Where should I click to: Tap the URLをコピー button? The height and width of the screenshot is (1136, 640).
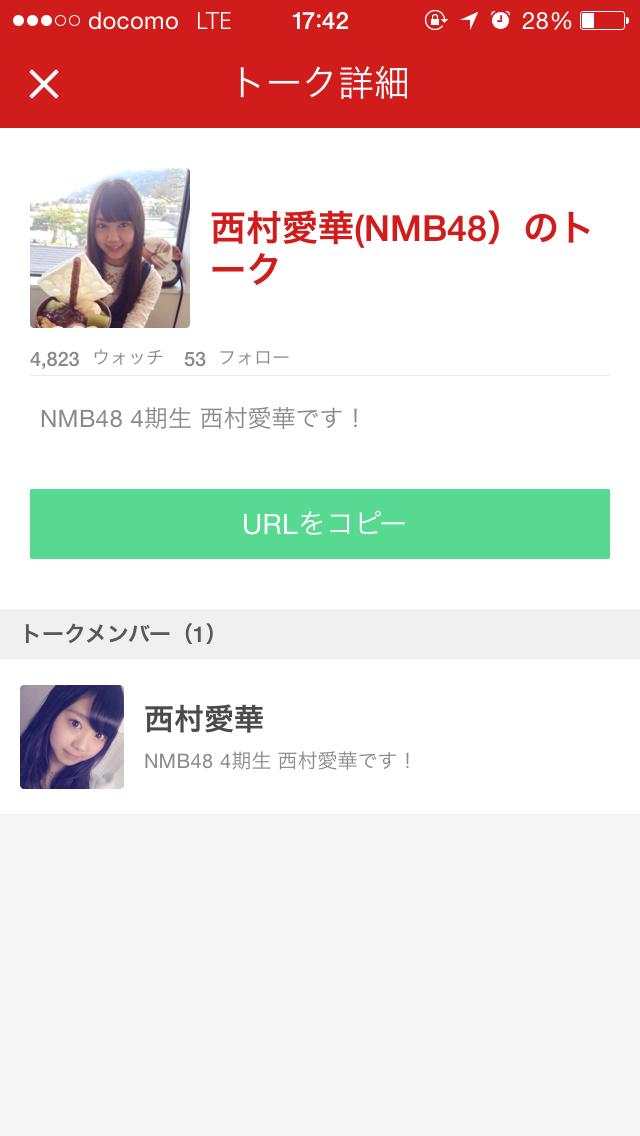click(320, 524)
